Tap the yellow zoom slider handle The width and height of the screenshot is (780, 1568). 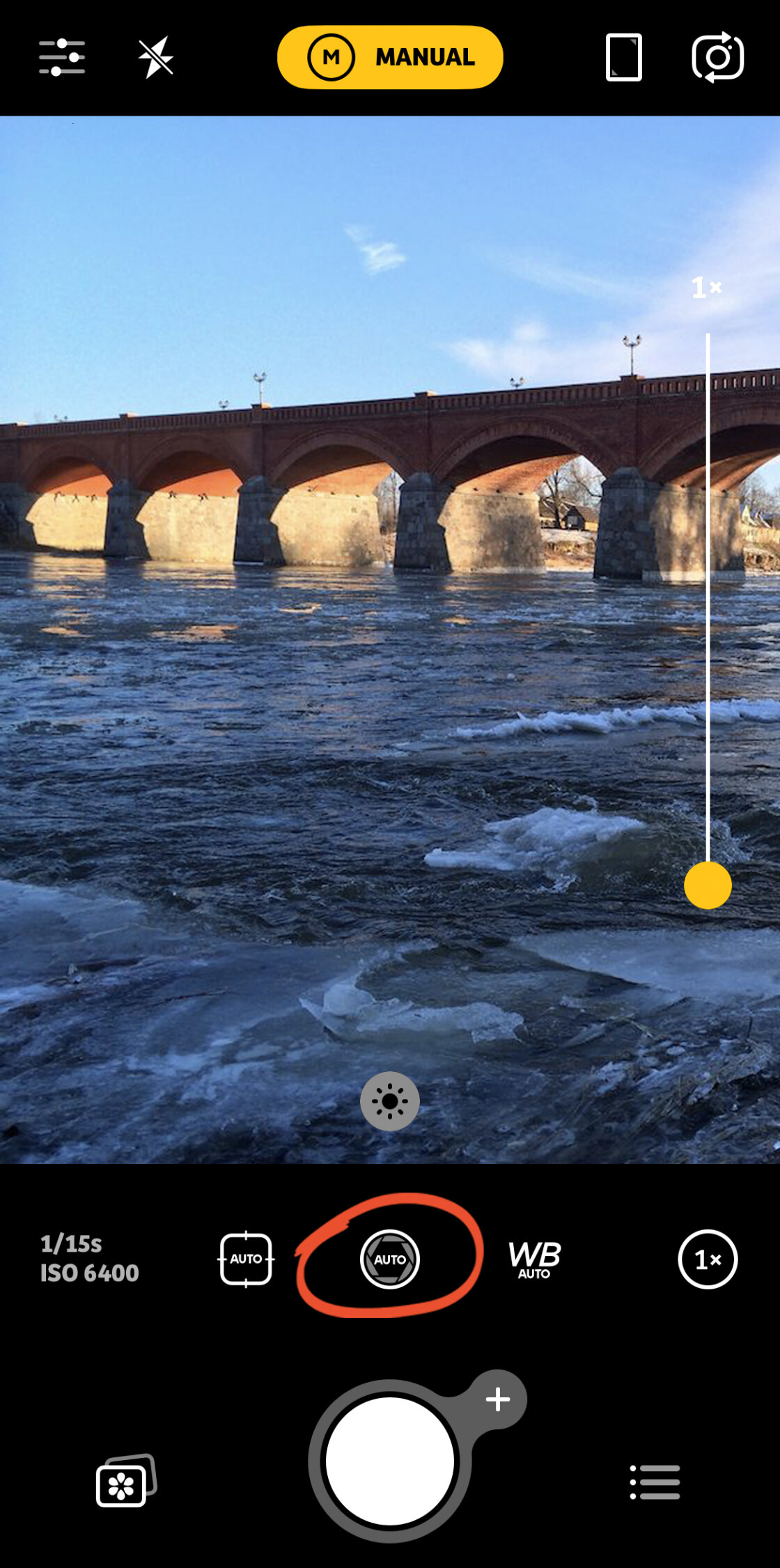(x=708, y=885)
